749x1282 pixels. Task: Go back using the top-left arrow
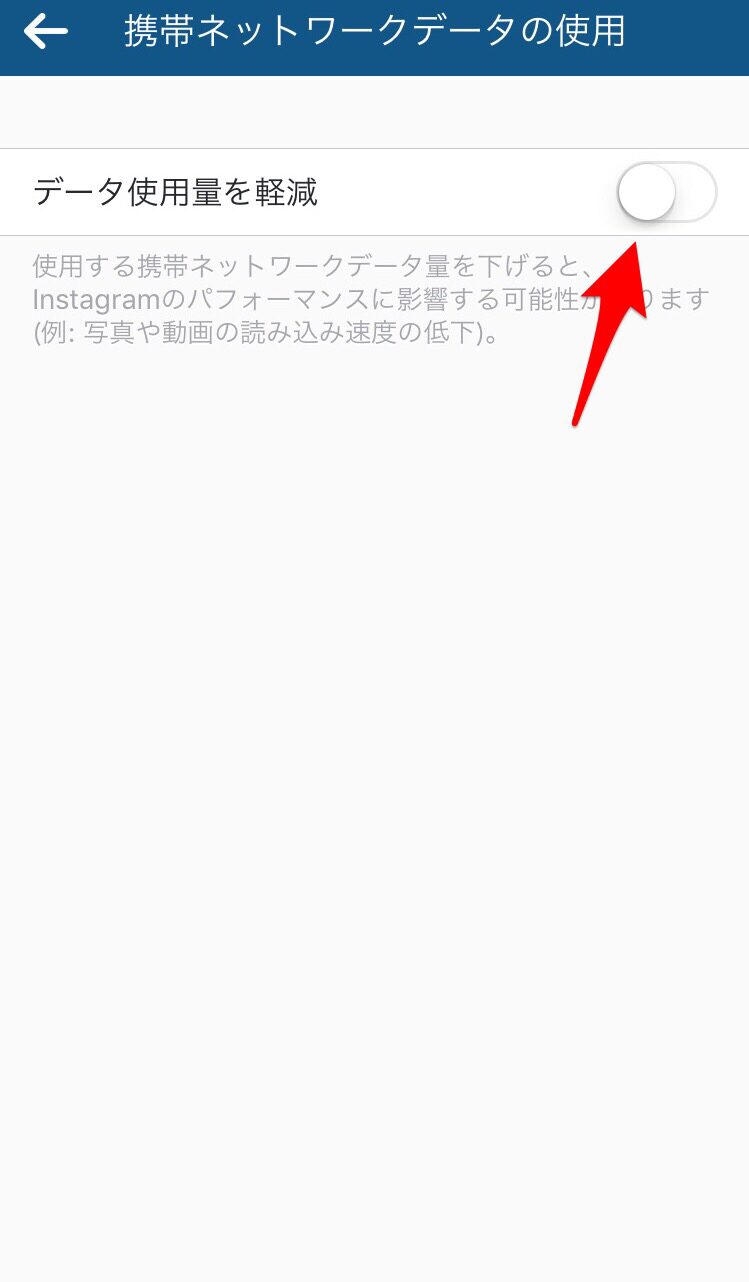(x=46, y=32)
